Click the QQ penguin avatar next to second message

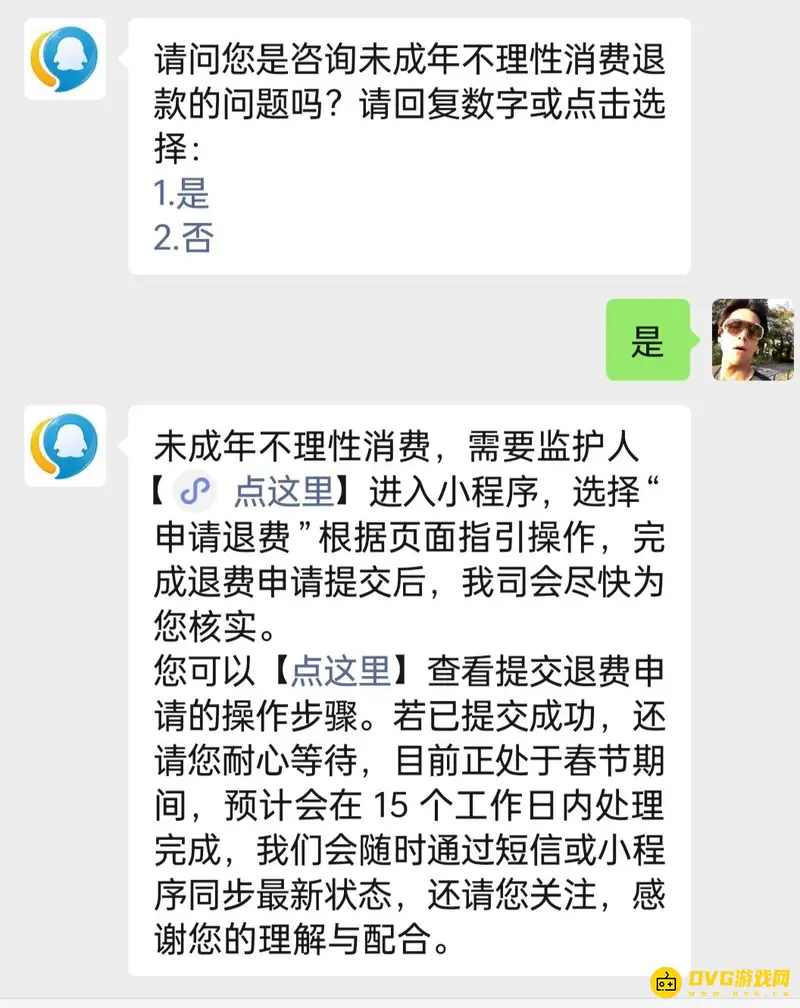pos(64,448)
